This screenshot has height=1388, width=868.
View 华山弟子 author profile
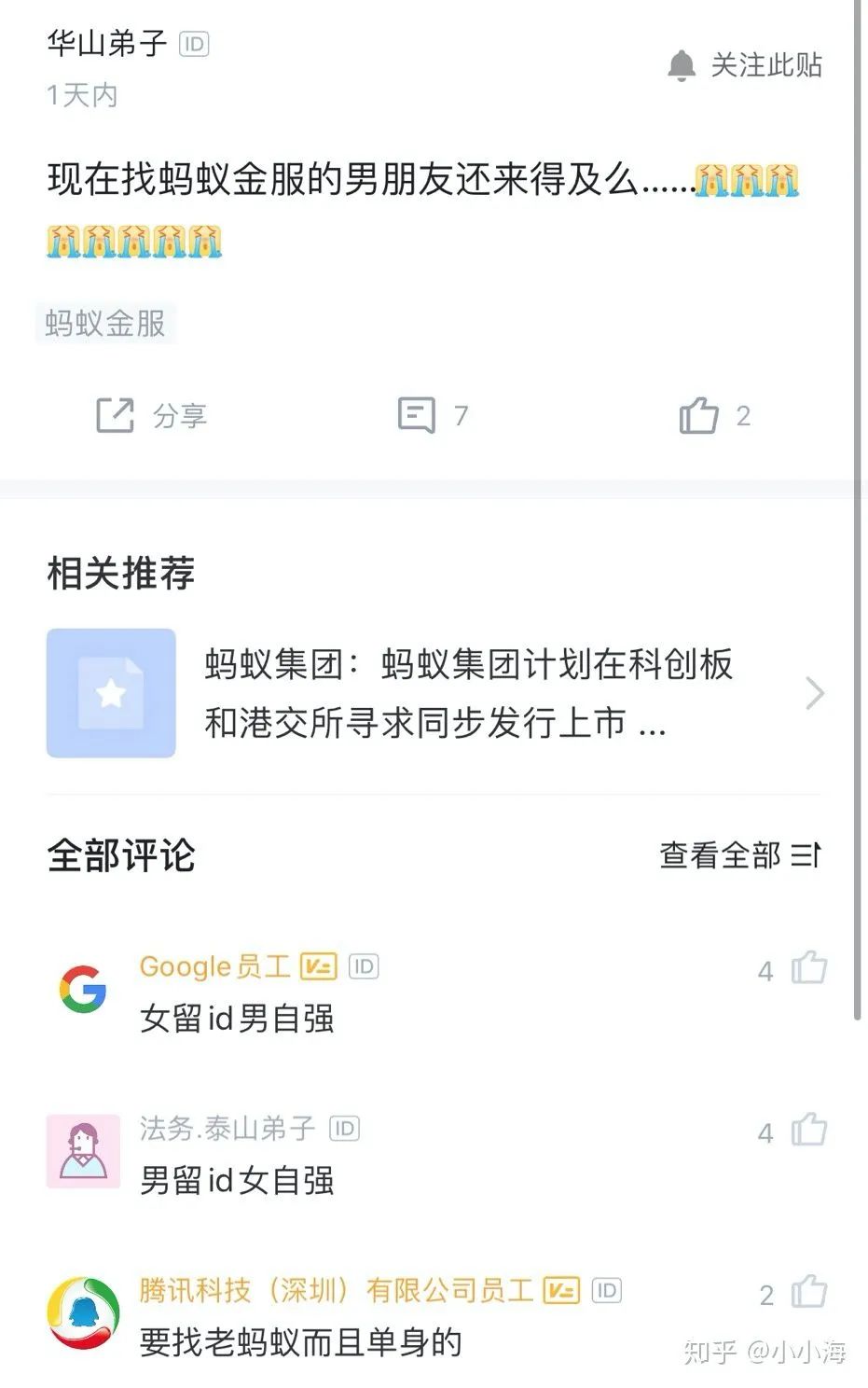click(x=106, y=43)
